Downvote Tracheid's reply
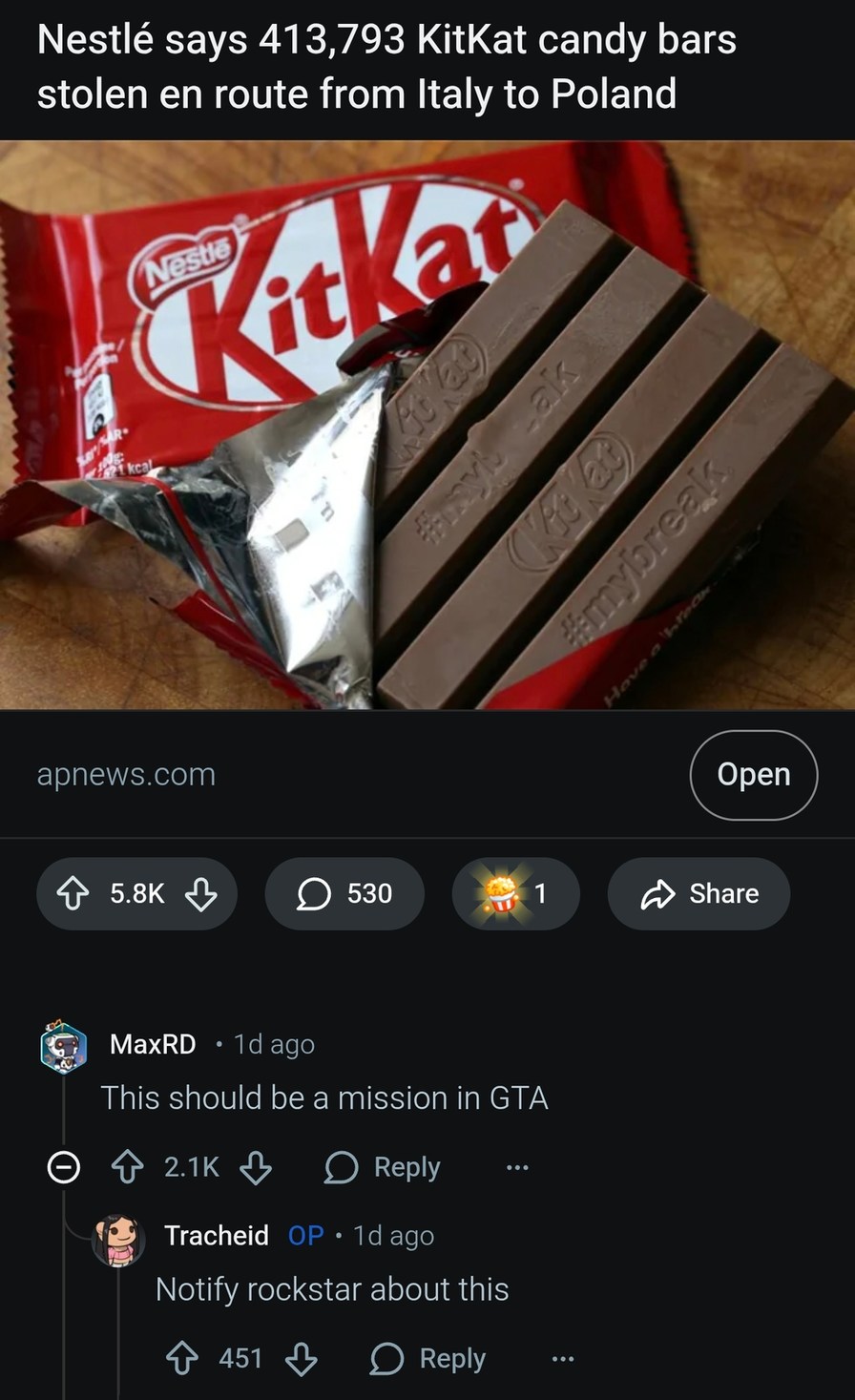Screen dimensions: 855x1400 click(301, 1358)
